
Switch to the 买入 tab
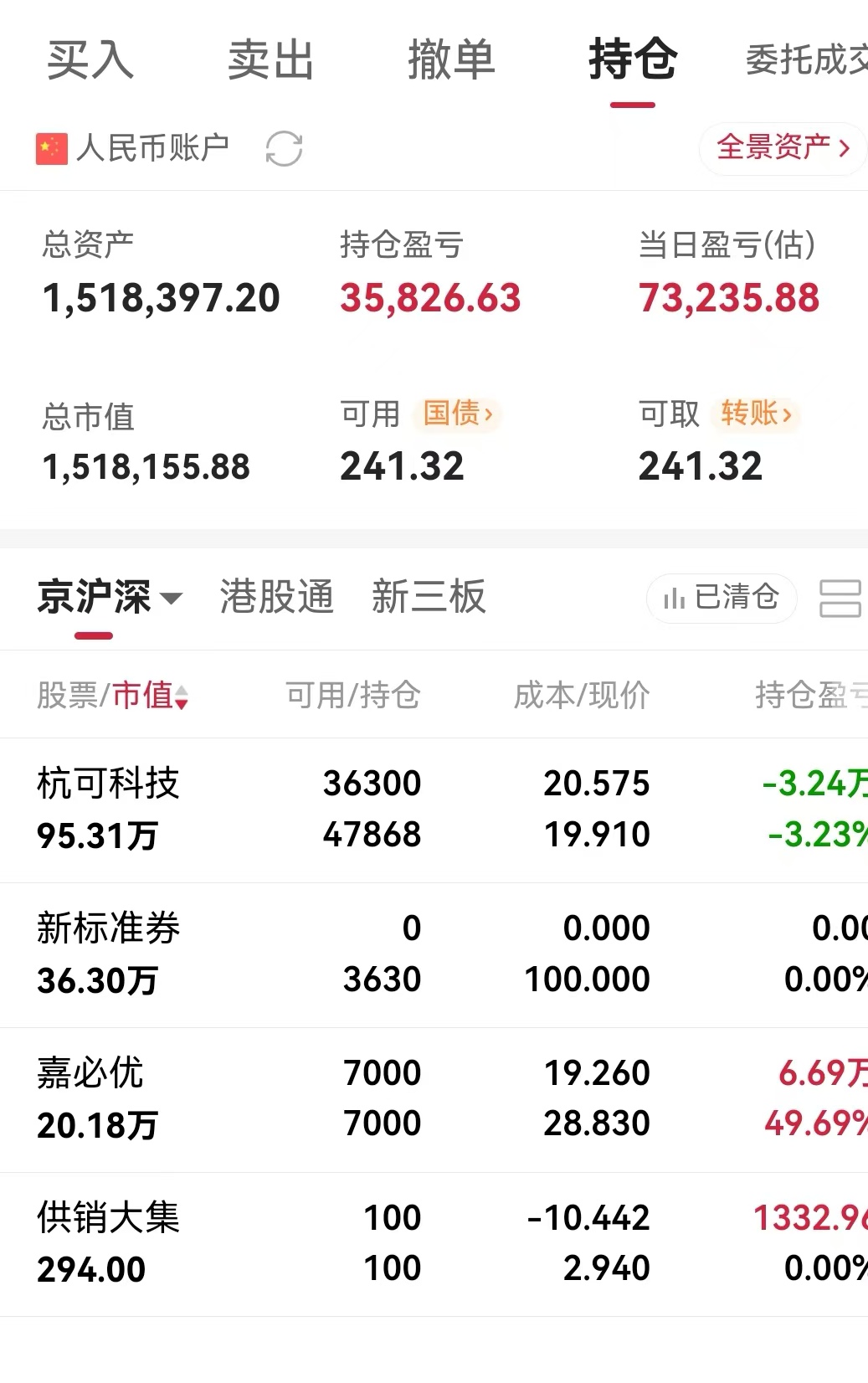[90, 60]
